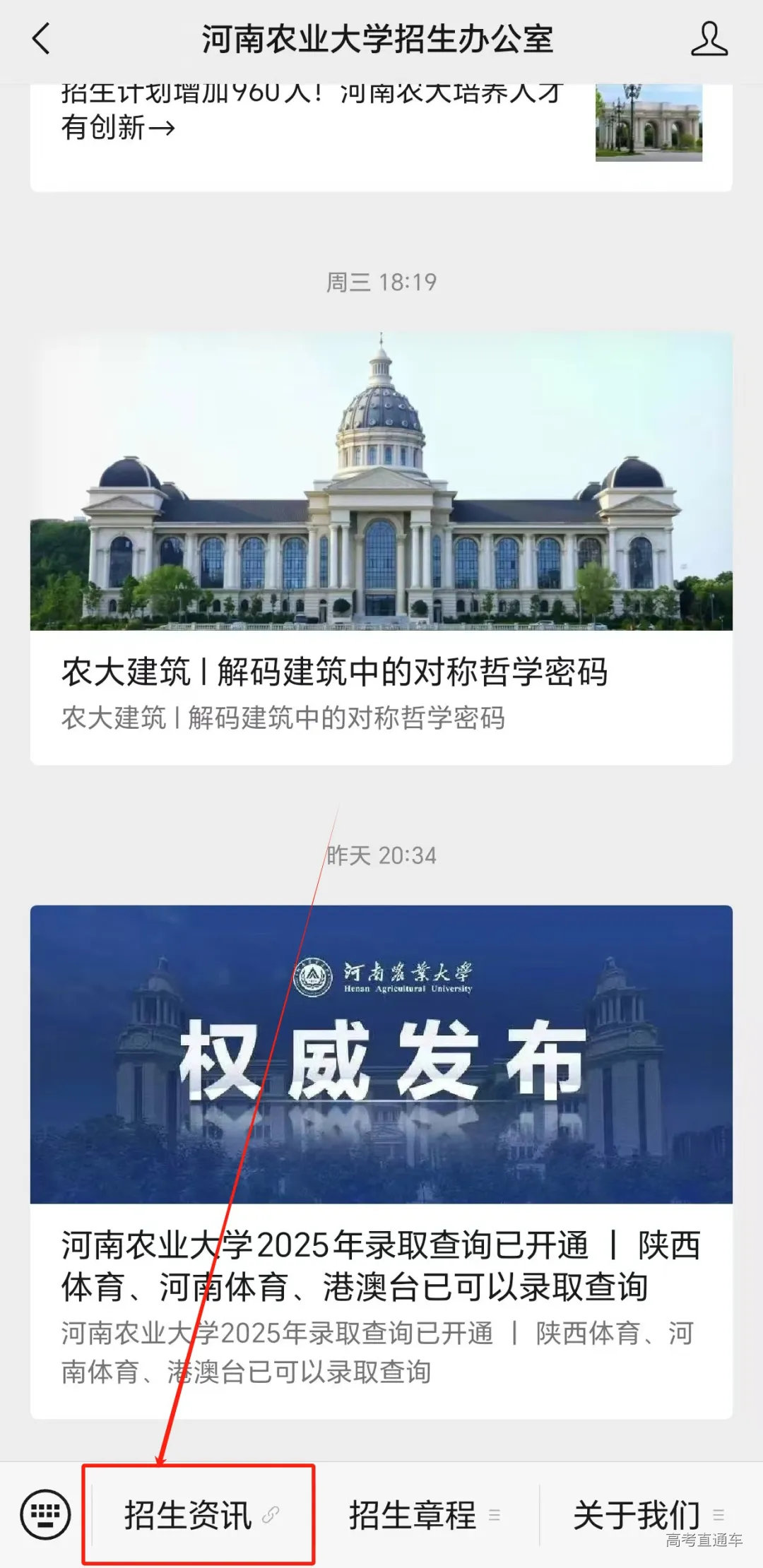763x1568 pixels.
Task: Open the official account profile icon top right
Action: [x=710, y=39]
